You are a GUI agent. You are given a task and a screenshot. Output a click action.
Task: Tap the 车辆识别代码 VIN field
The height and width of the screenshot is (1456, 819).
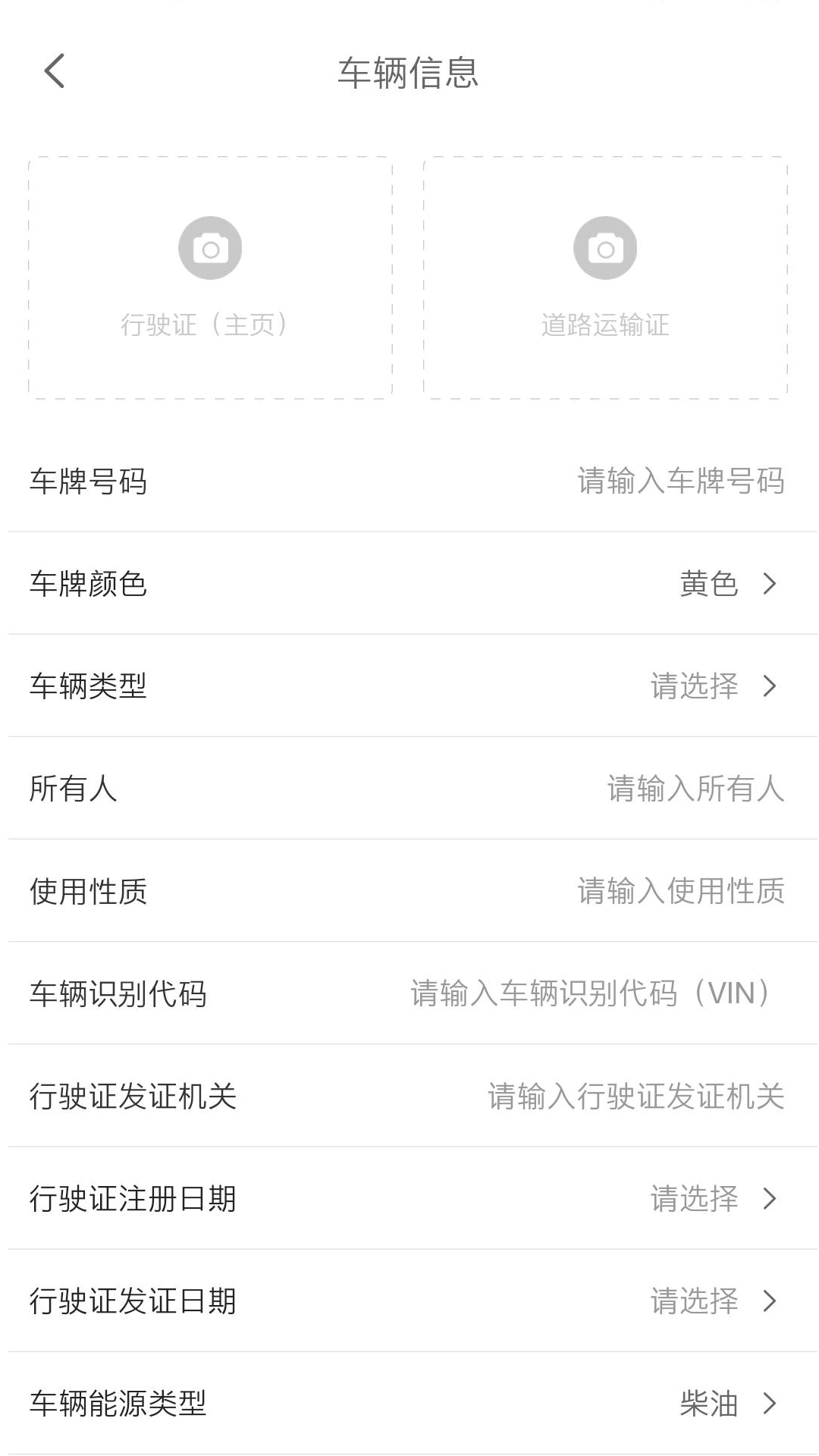coord(591,993)
